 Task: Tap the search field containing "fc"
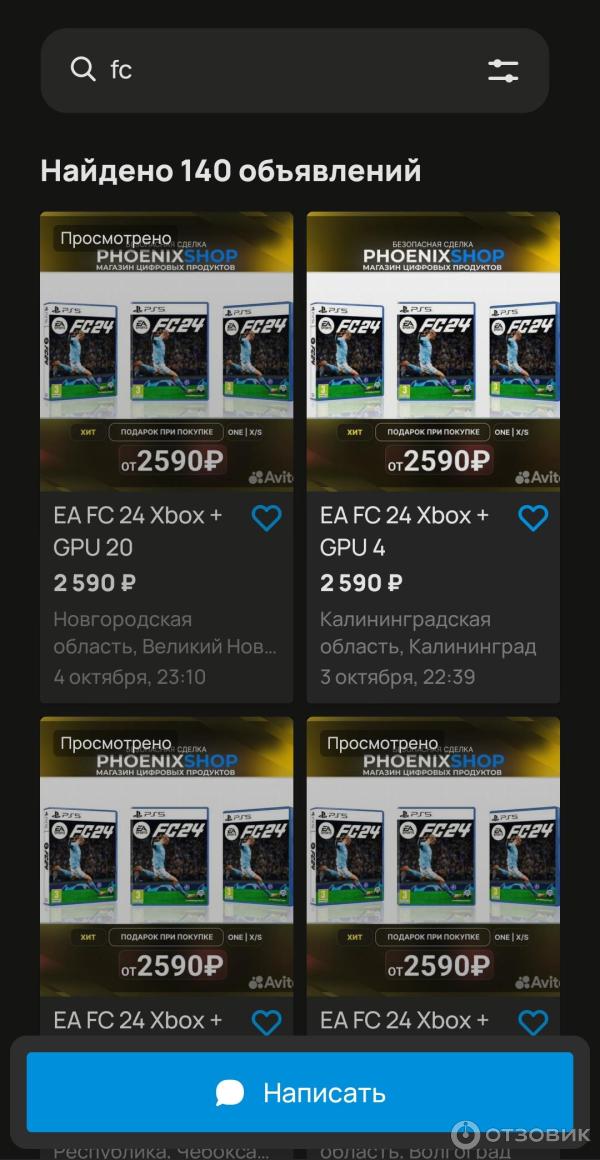pyautogui.click(x=280, y=70)
